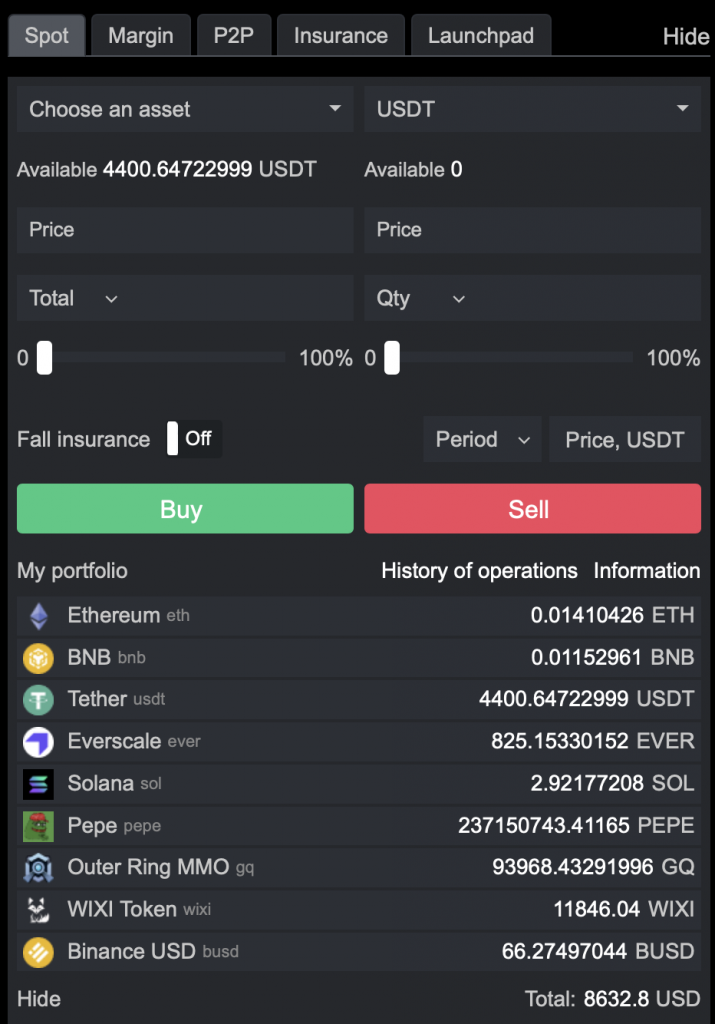This screenshot has height=1024, width=715.
Task: Focus the Price, USDT insurance field
Action: point(624,439)
